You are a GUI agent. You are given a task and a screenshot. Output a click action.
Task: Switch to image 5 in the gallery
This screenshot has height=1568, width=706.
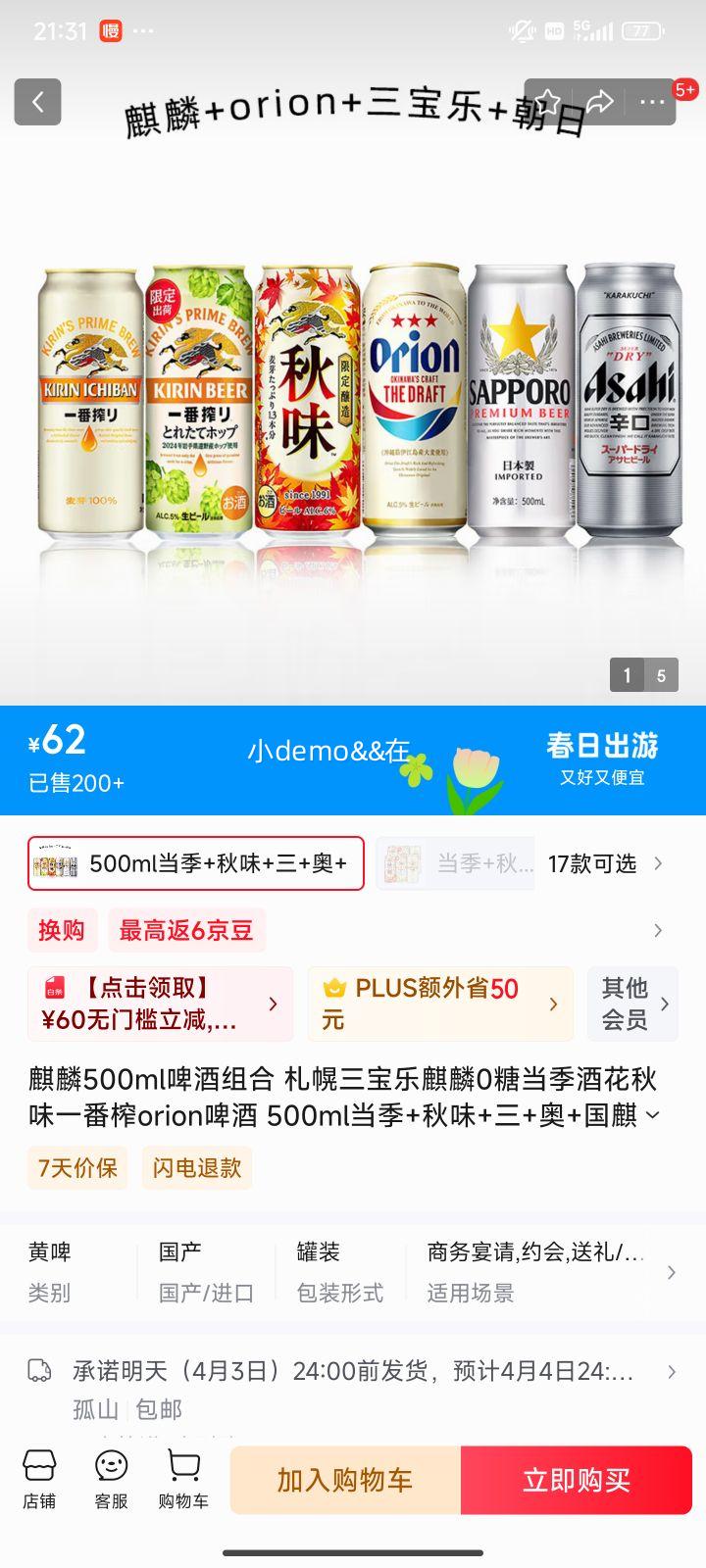pos(662,675)
